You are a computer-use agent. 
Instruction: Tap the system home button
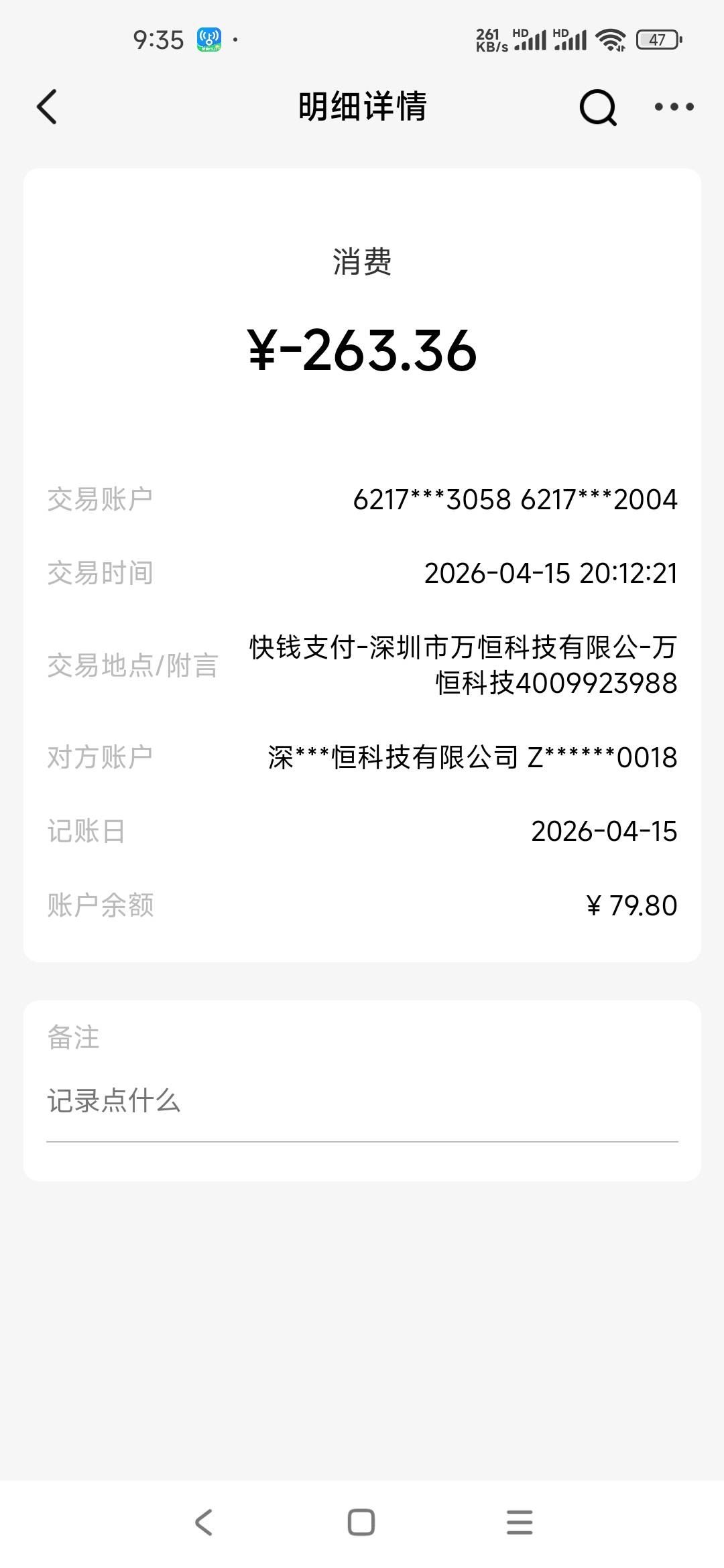[361, 1522]
